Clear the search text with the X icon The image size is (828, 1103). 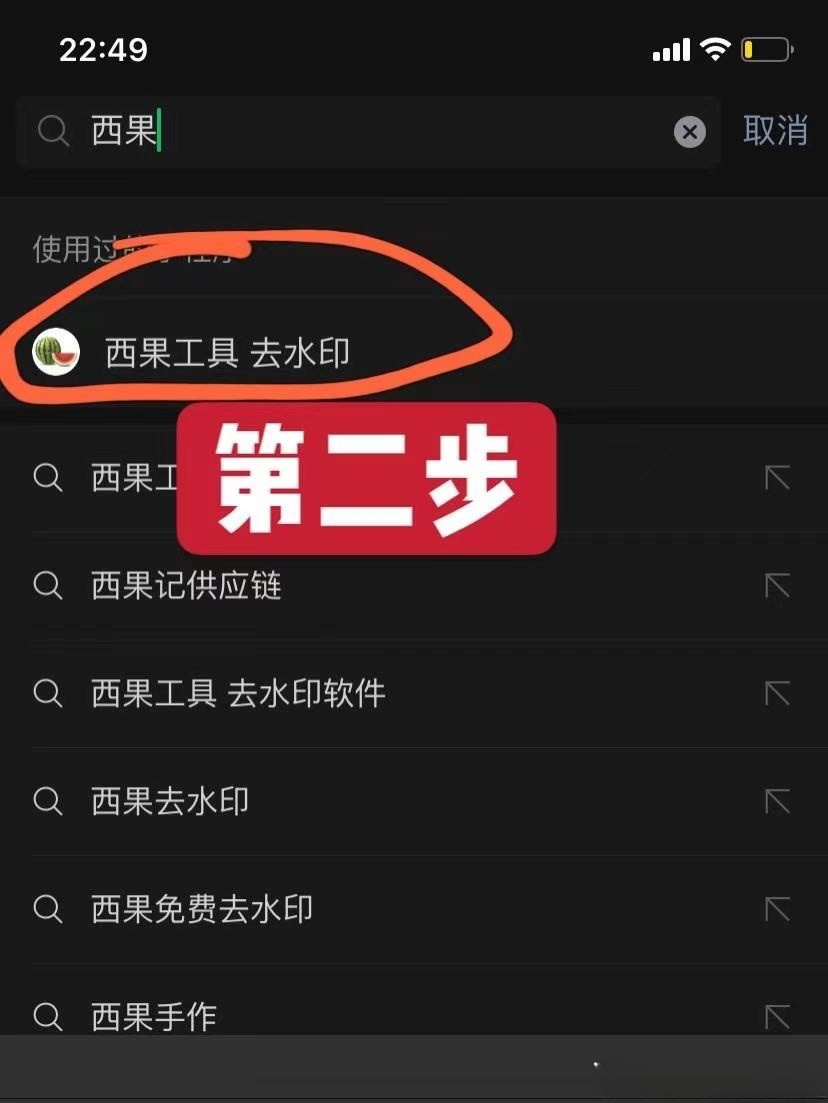[689, 132]
